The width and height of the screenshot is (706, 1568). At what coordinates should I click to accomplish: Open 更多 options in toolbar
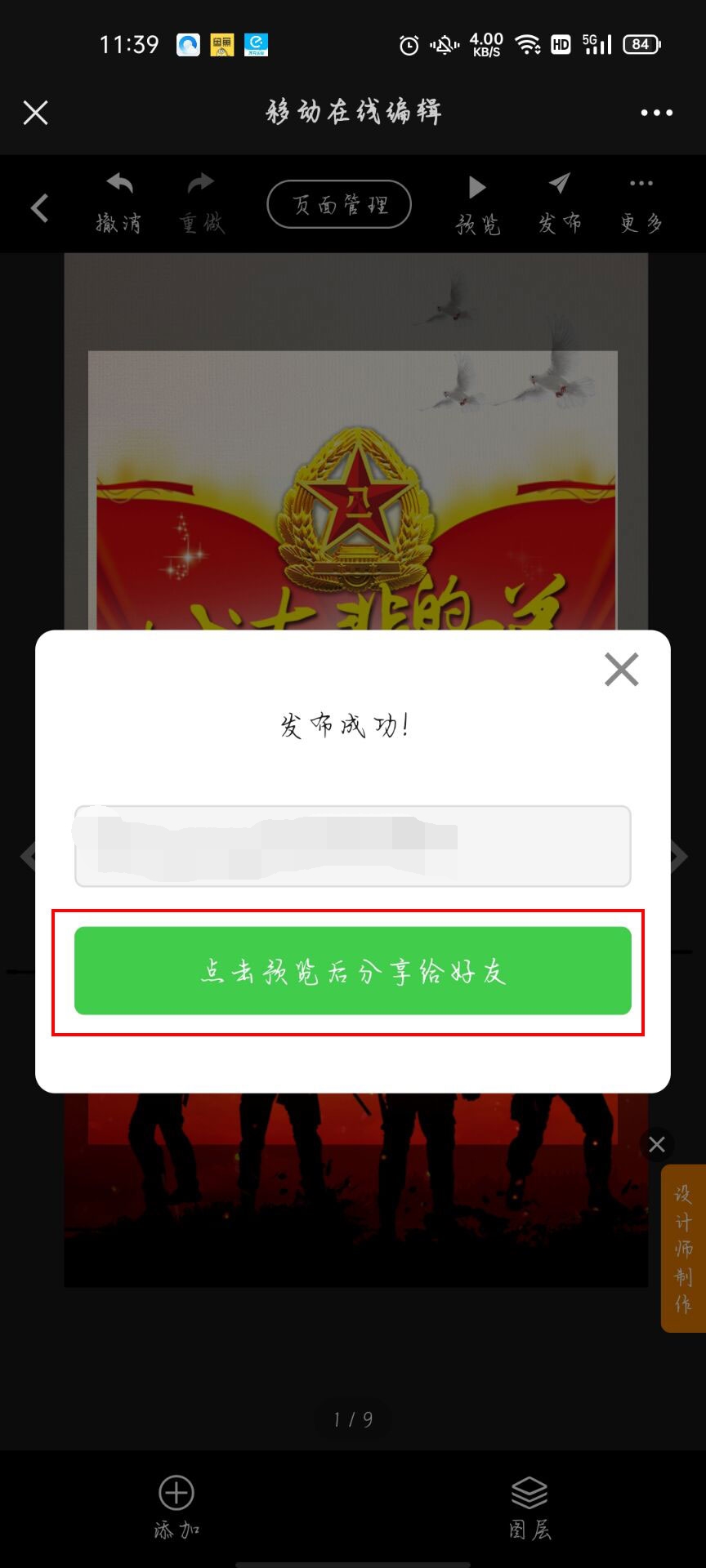point(641,203)
